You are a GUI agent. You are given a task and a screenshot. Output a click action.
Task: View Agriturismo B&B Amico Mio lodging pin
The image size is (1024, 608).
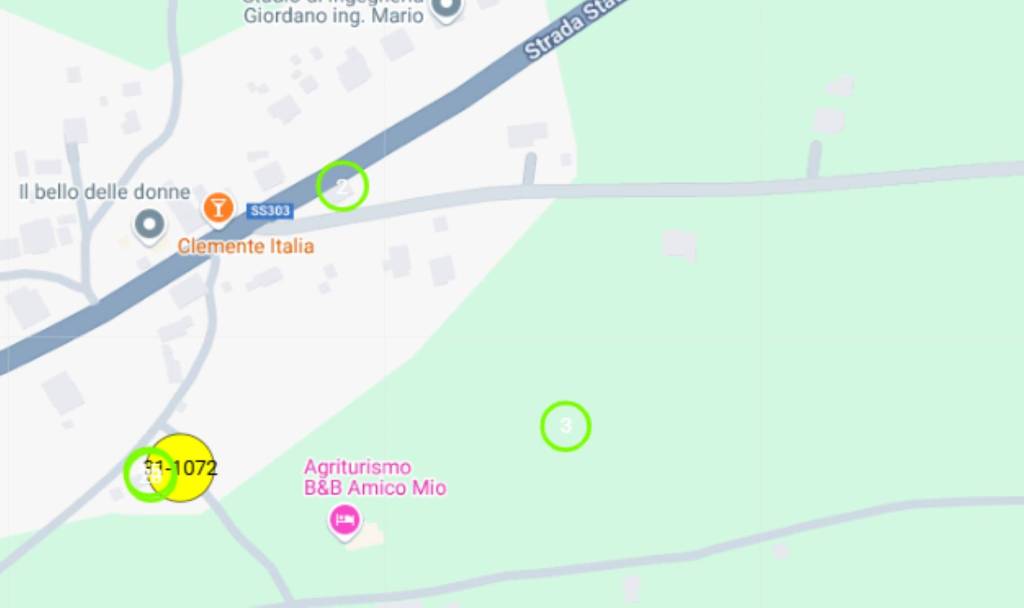tap(345, 520)
